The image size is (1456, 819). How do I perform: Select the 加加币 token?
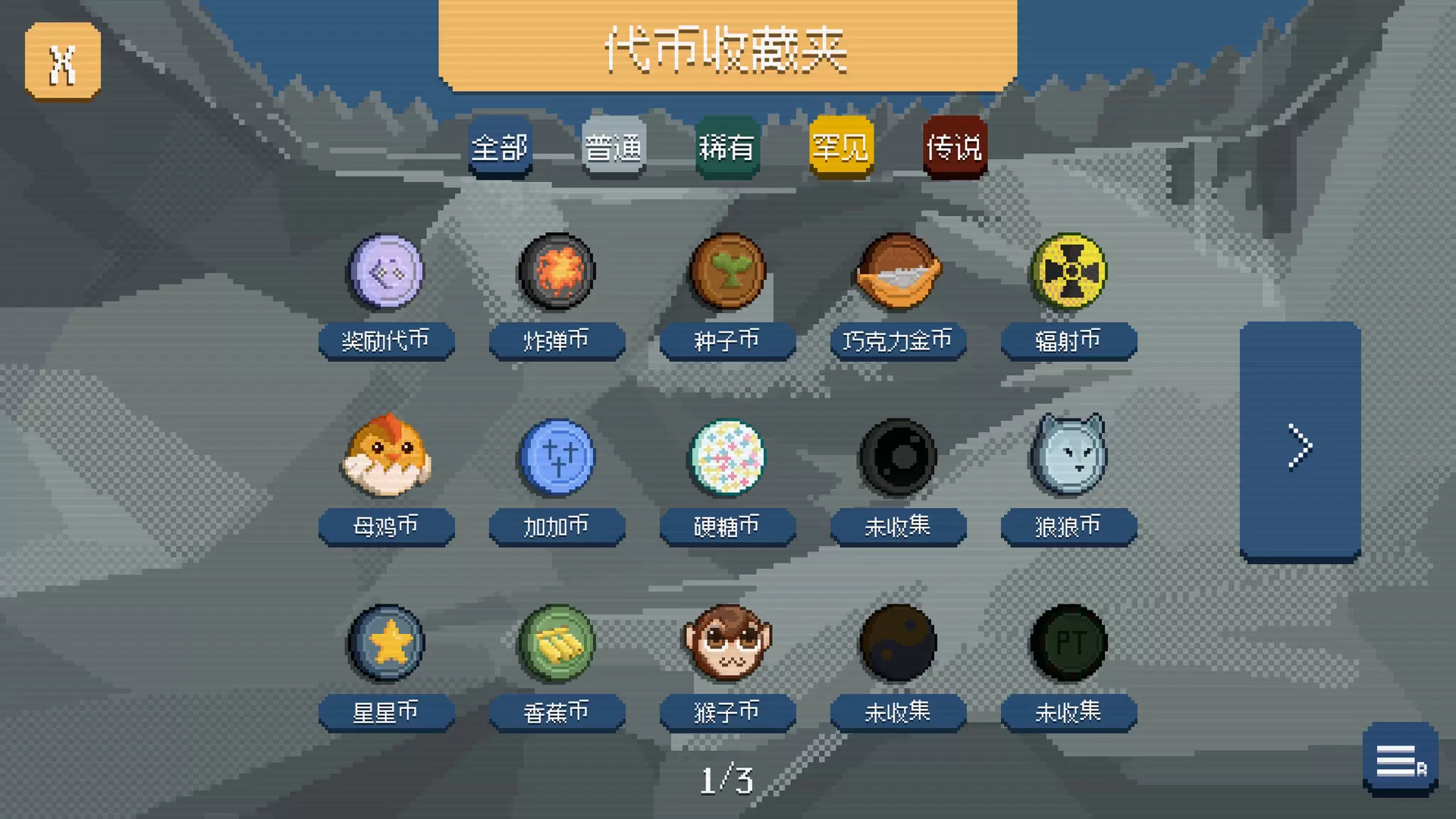click(x=557, y=457)
